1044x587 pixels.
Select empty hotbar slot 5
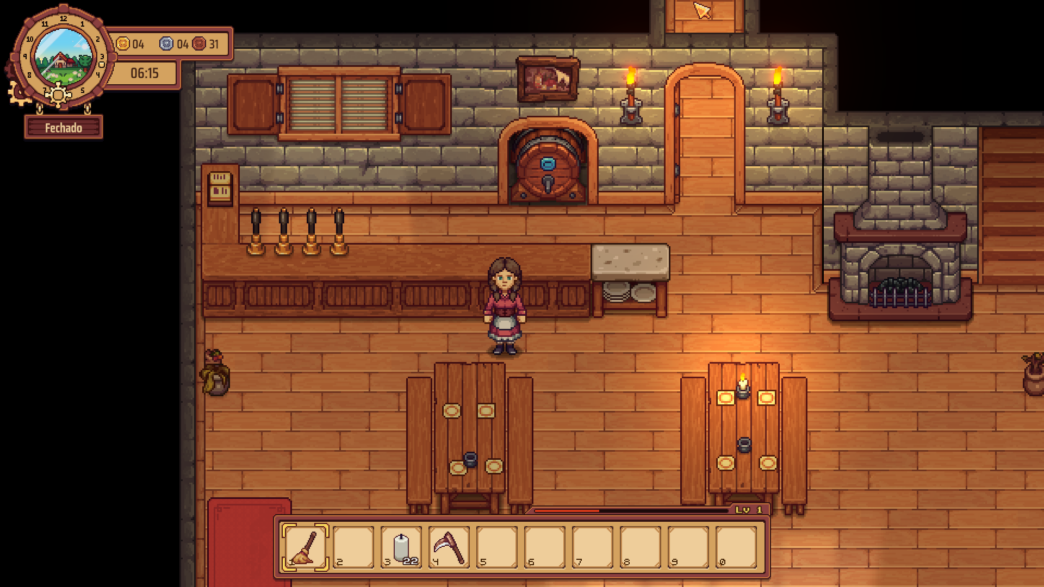point(497,547)
